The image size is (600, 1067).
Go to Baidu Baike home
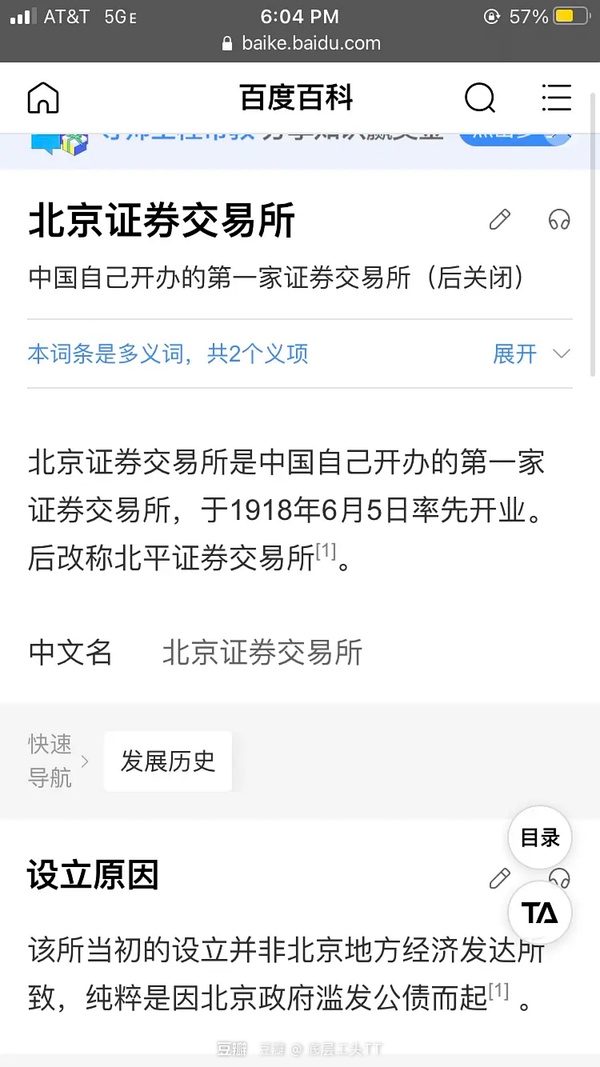pos(43,98)
